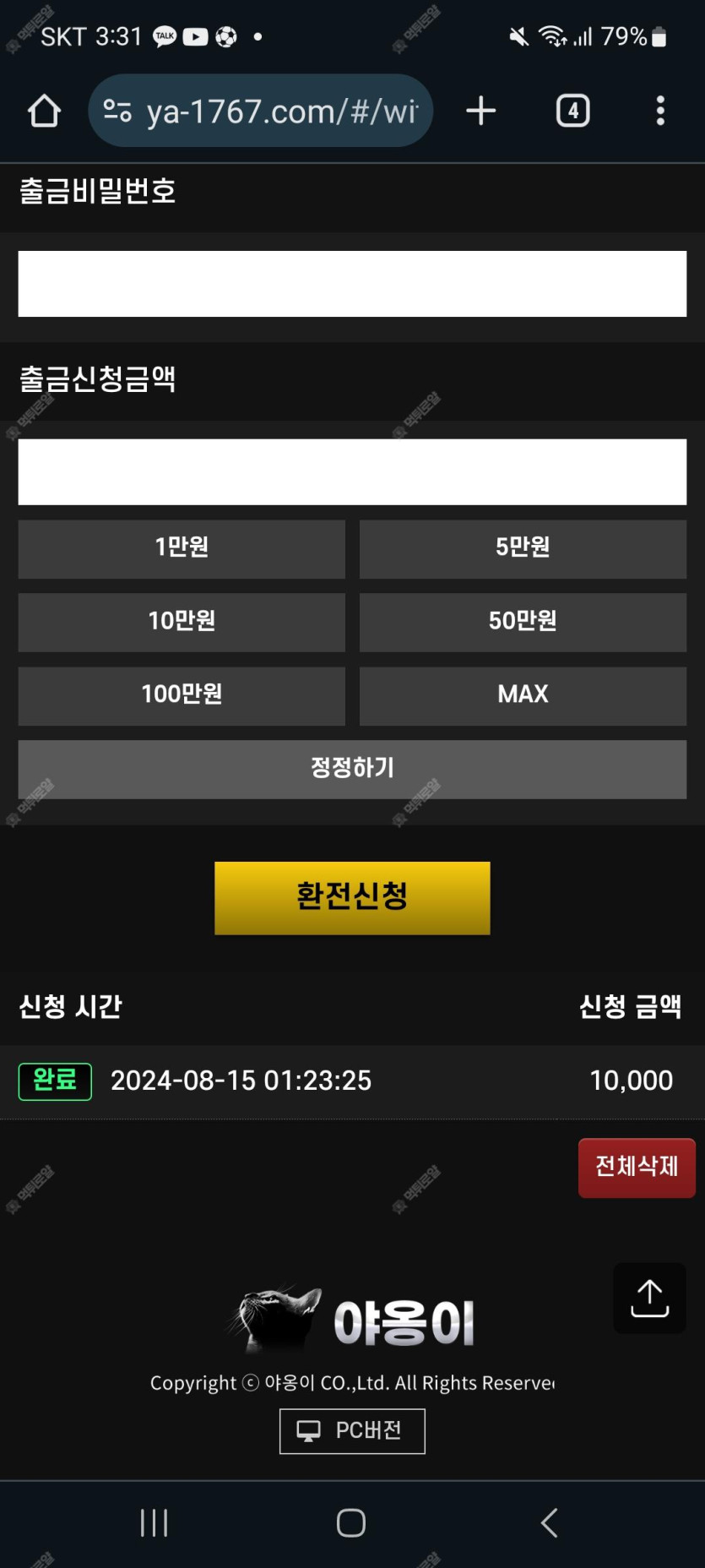Open the browser overflow menu
The height and width of the screenshot is (1568, 705).
(660, 111)
